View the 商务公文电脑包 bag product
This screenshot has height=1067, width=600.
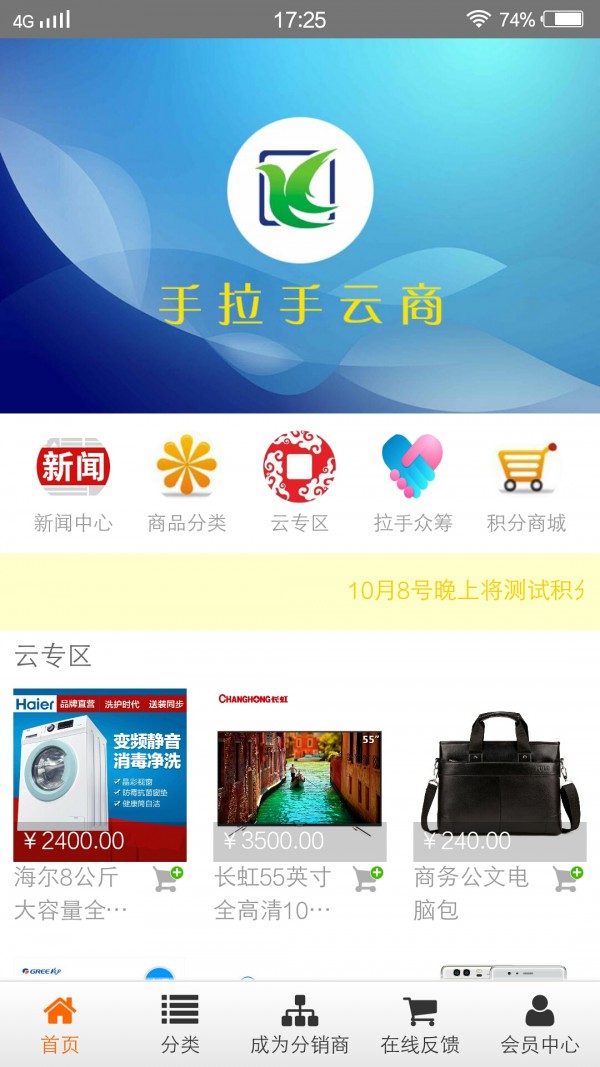click(x=500, y=774)
